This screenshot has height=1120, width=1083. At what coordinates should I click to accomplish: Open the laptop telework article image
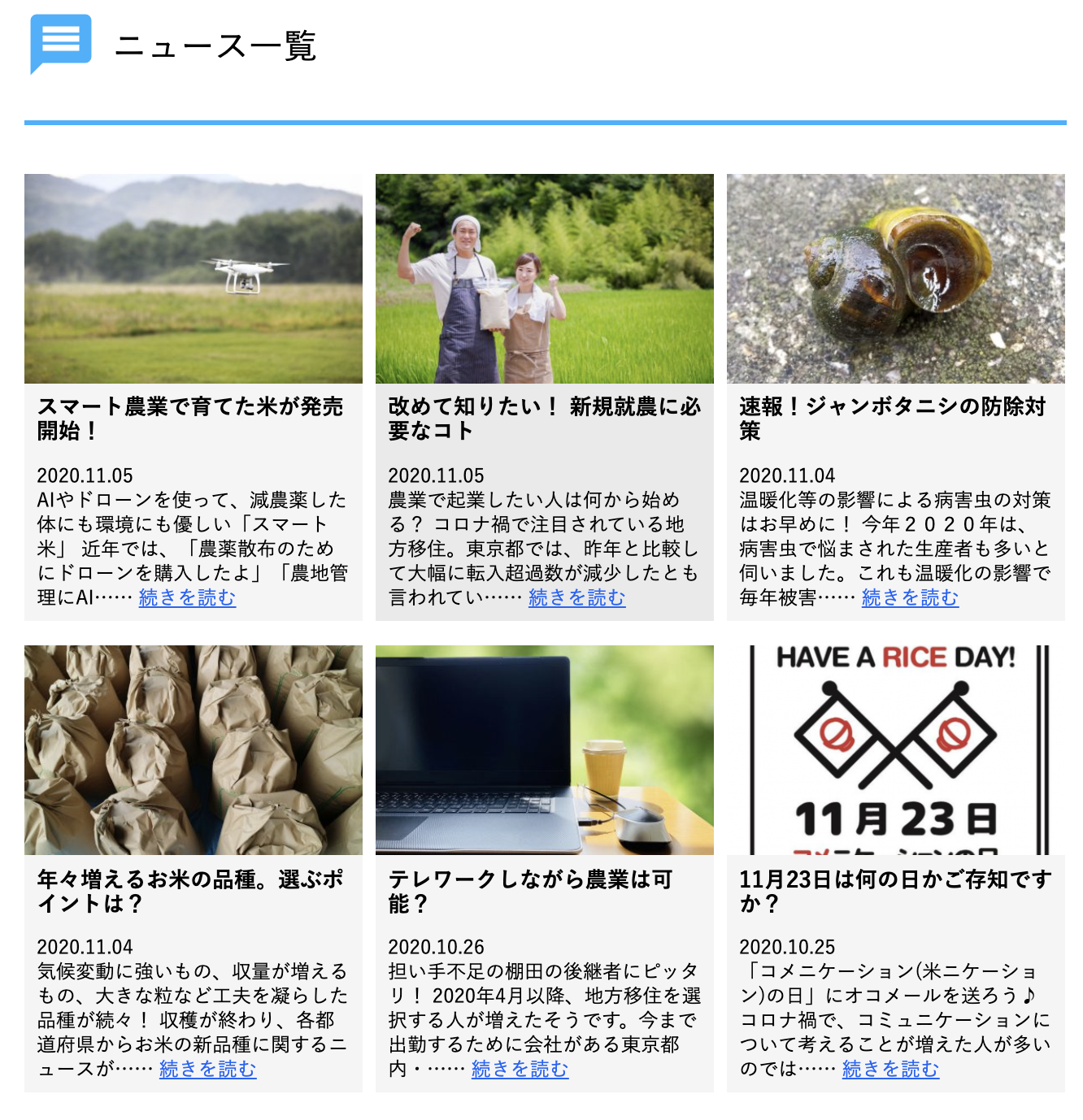point(545,749)
